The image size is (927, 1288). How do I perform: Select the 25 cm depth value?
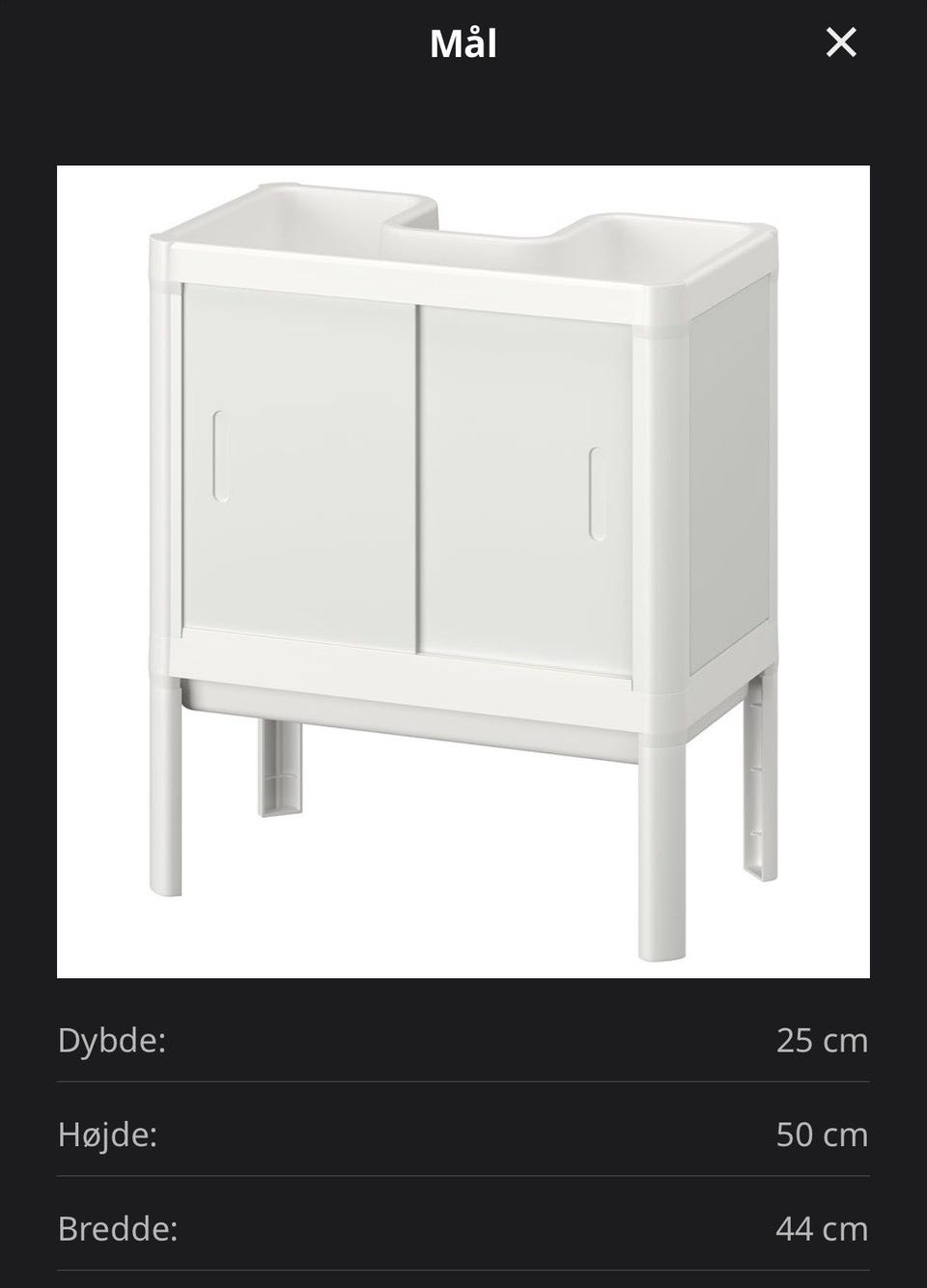coord(822,1041)
